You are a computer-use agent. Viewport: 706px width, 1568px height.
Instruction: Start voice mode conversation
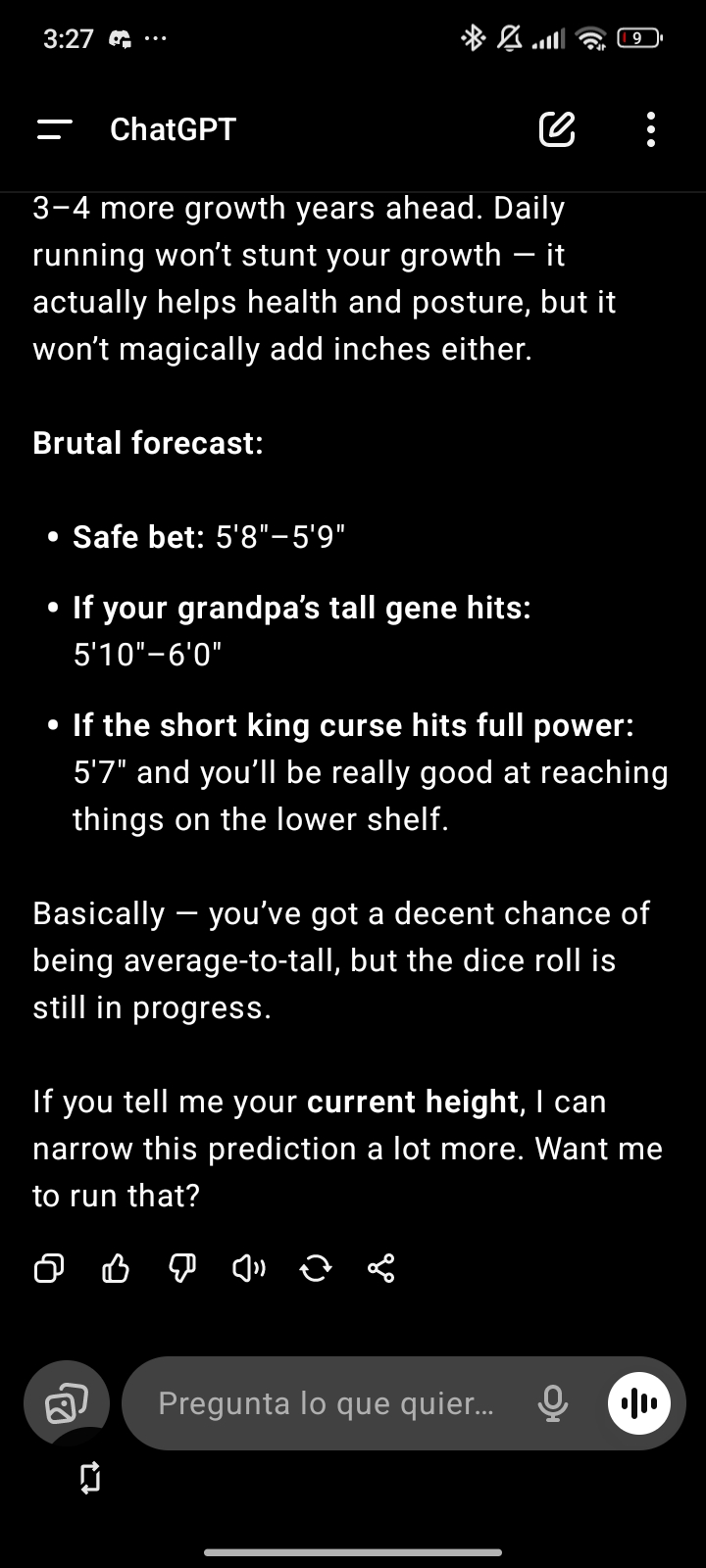coord(639,1403)
